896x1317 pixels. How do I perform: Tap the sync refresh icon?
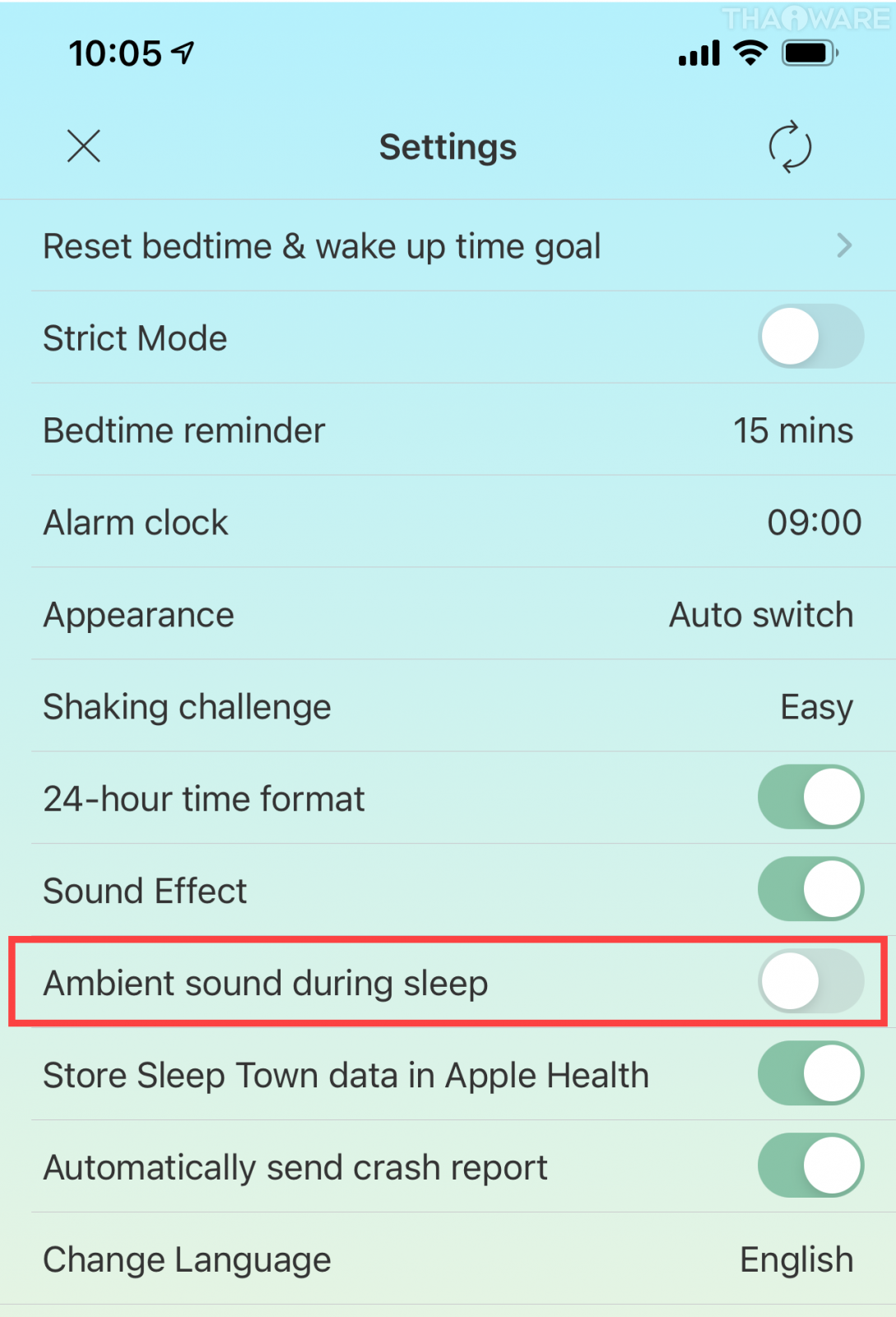[x=790, y=147]
